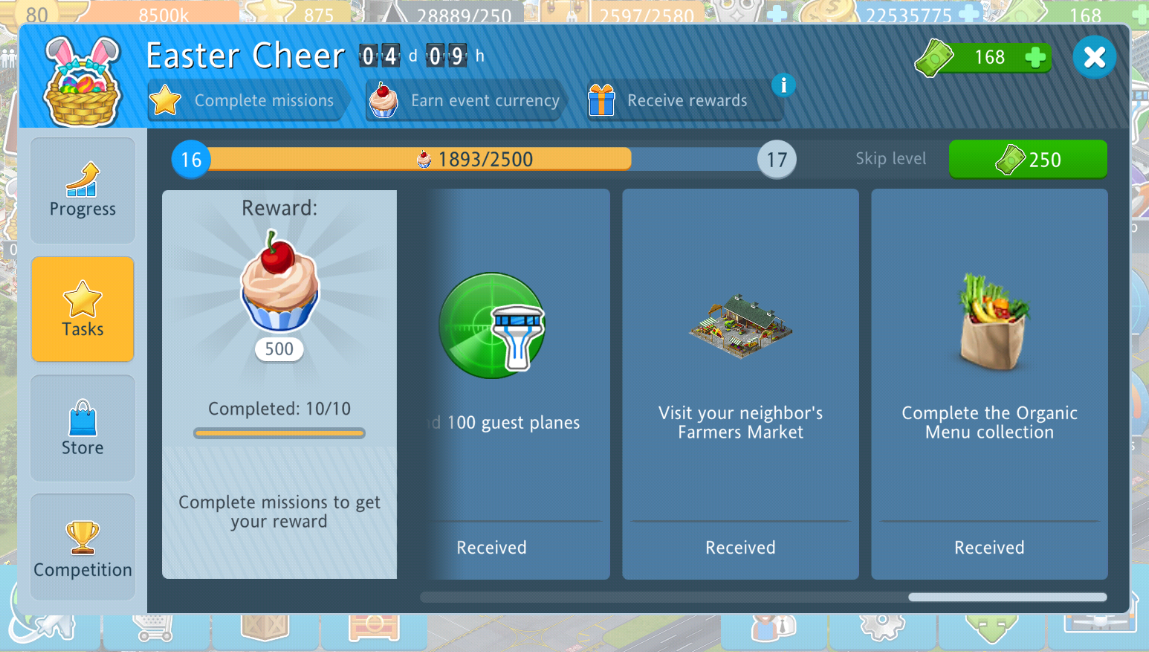
Task: Add more cash with the plus button
Action: [x=1035, y=58]
